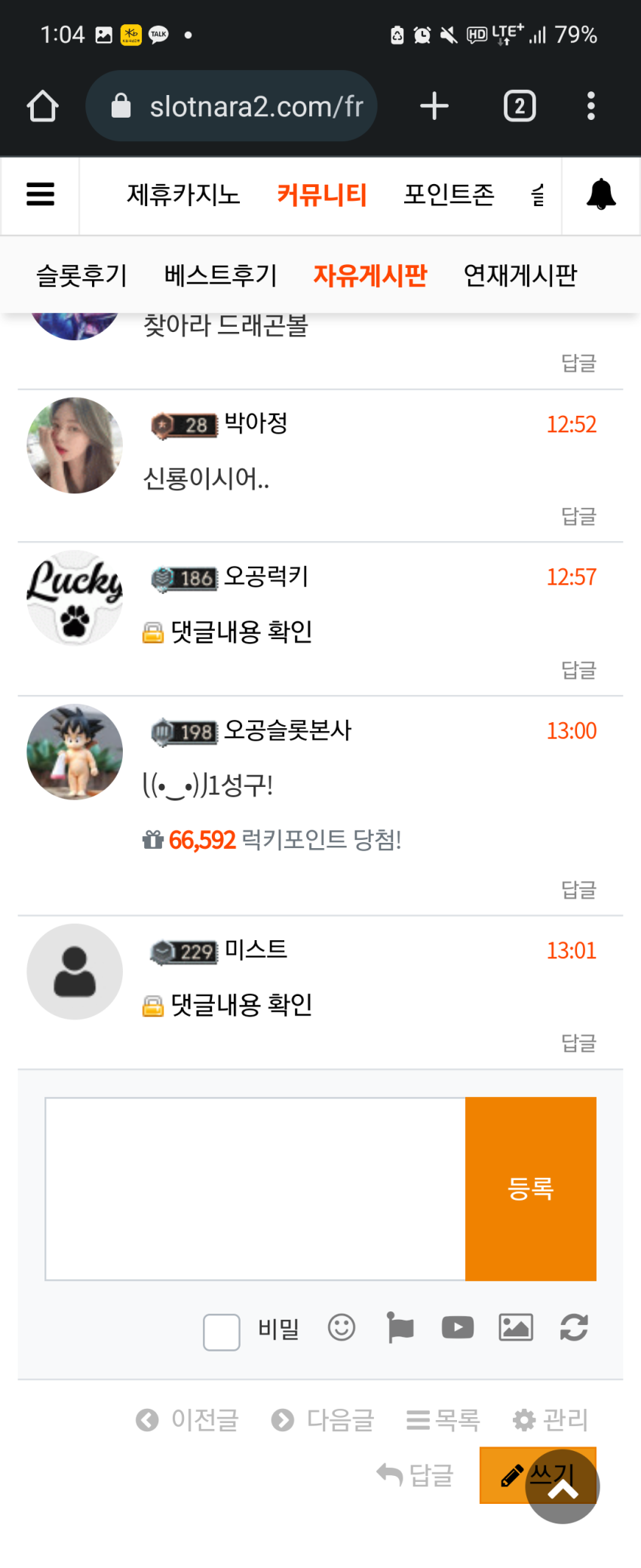Reply to 박아정's comment
Screen dimensions: 641x1568
click(x=578, y=516)
